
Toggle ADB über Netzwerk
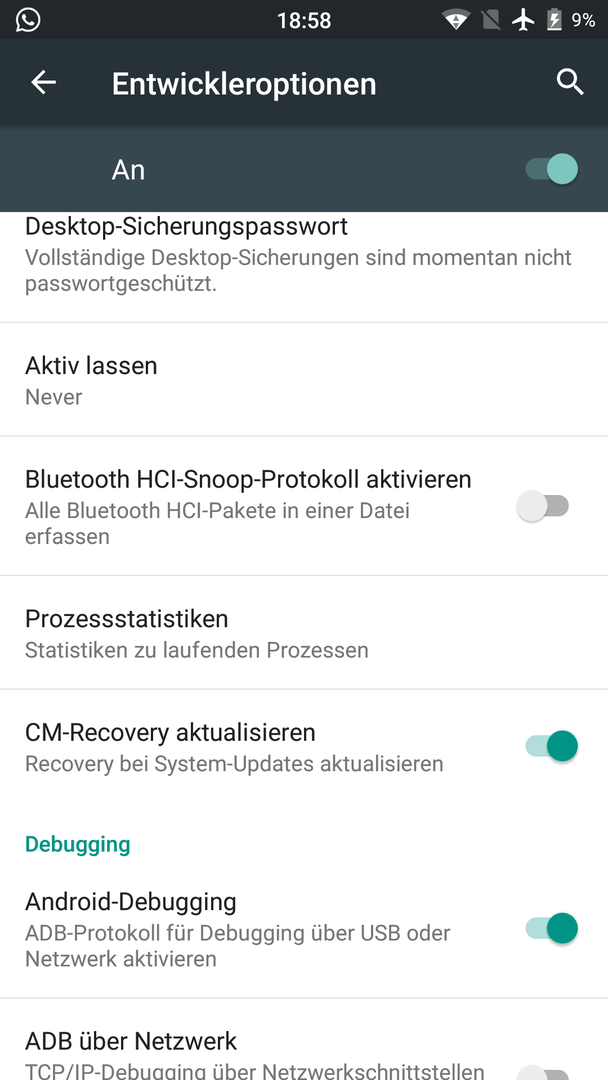click(544, 1071)
